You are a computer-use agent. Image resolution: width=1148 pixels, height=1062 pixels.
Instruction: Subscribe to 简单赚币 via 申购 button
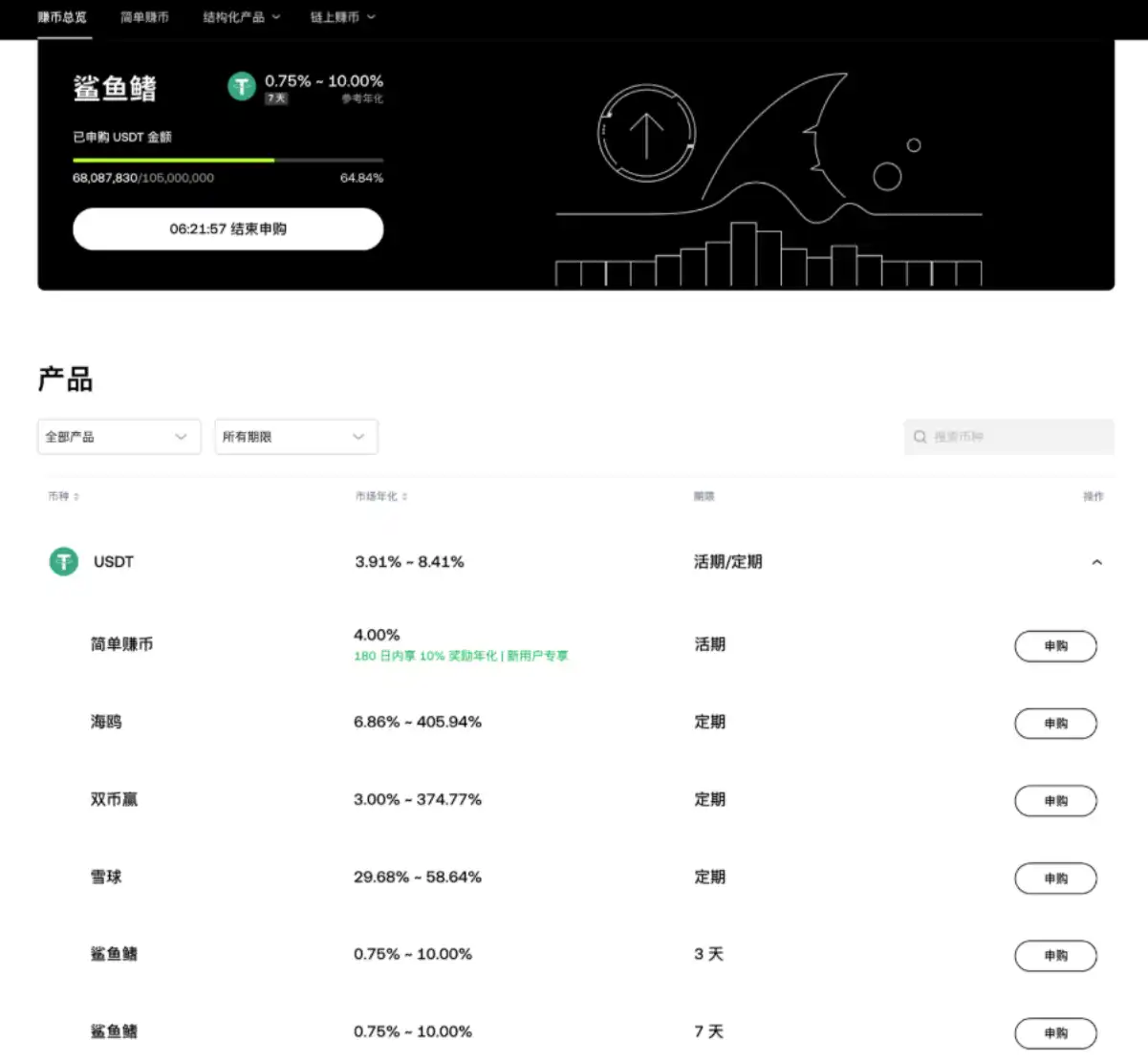pos(1054,646)
